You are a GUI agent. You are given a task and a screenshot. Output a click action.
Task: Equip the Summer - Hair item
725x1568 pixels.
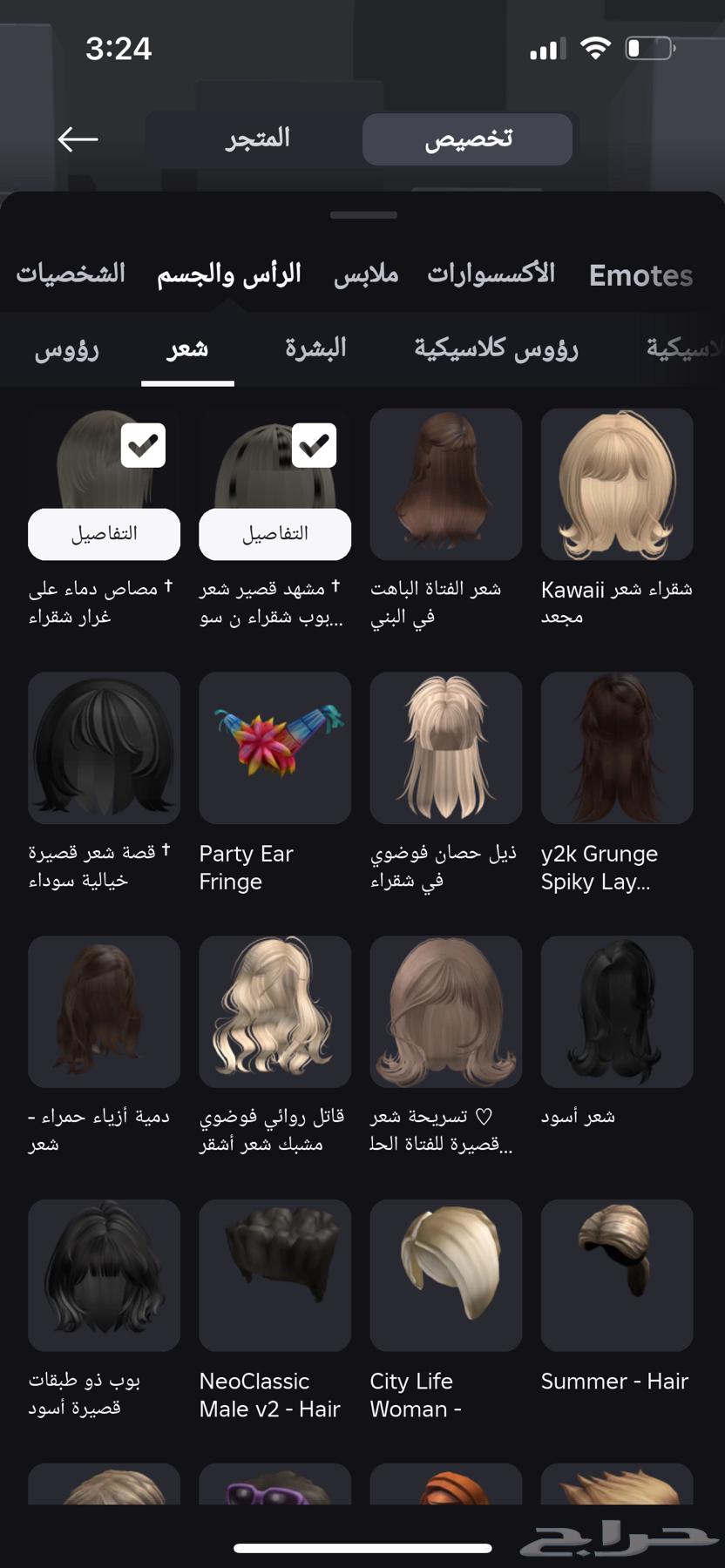coord(617,1275)
